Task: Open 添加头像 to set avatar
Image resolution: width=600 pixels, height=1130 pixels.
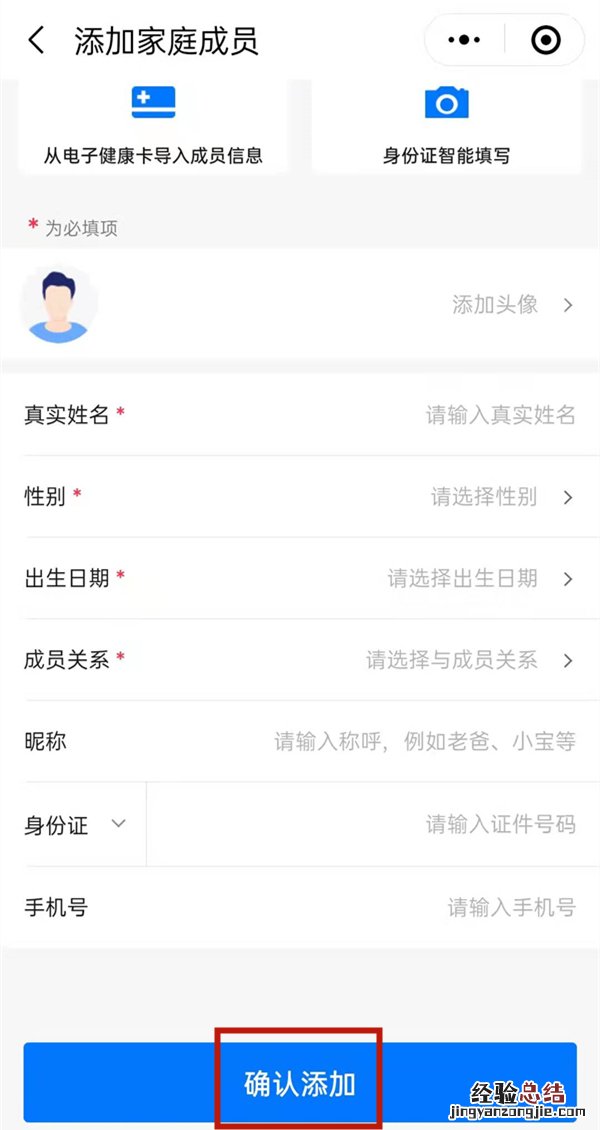Action: (512, 305)
